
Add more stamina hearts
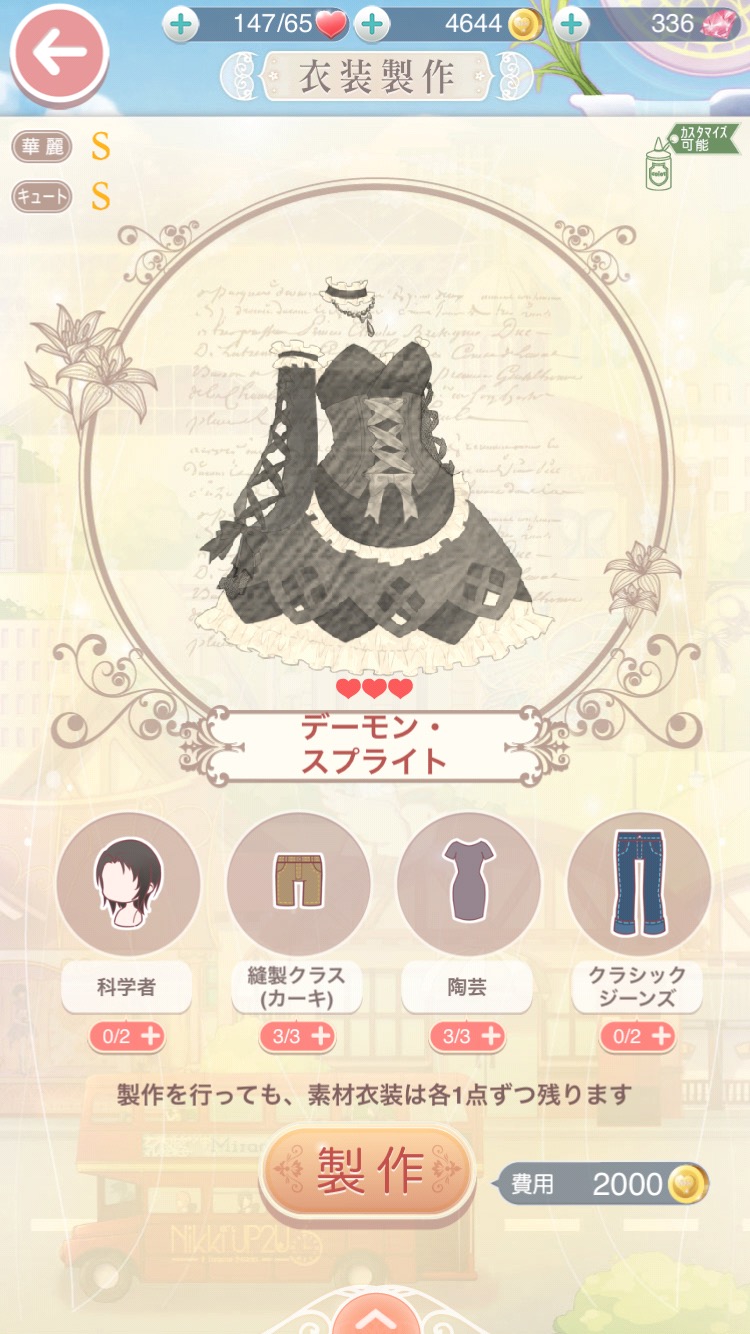180,24
